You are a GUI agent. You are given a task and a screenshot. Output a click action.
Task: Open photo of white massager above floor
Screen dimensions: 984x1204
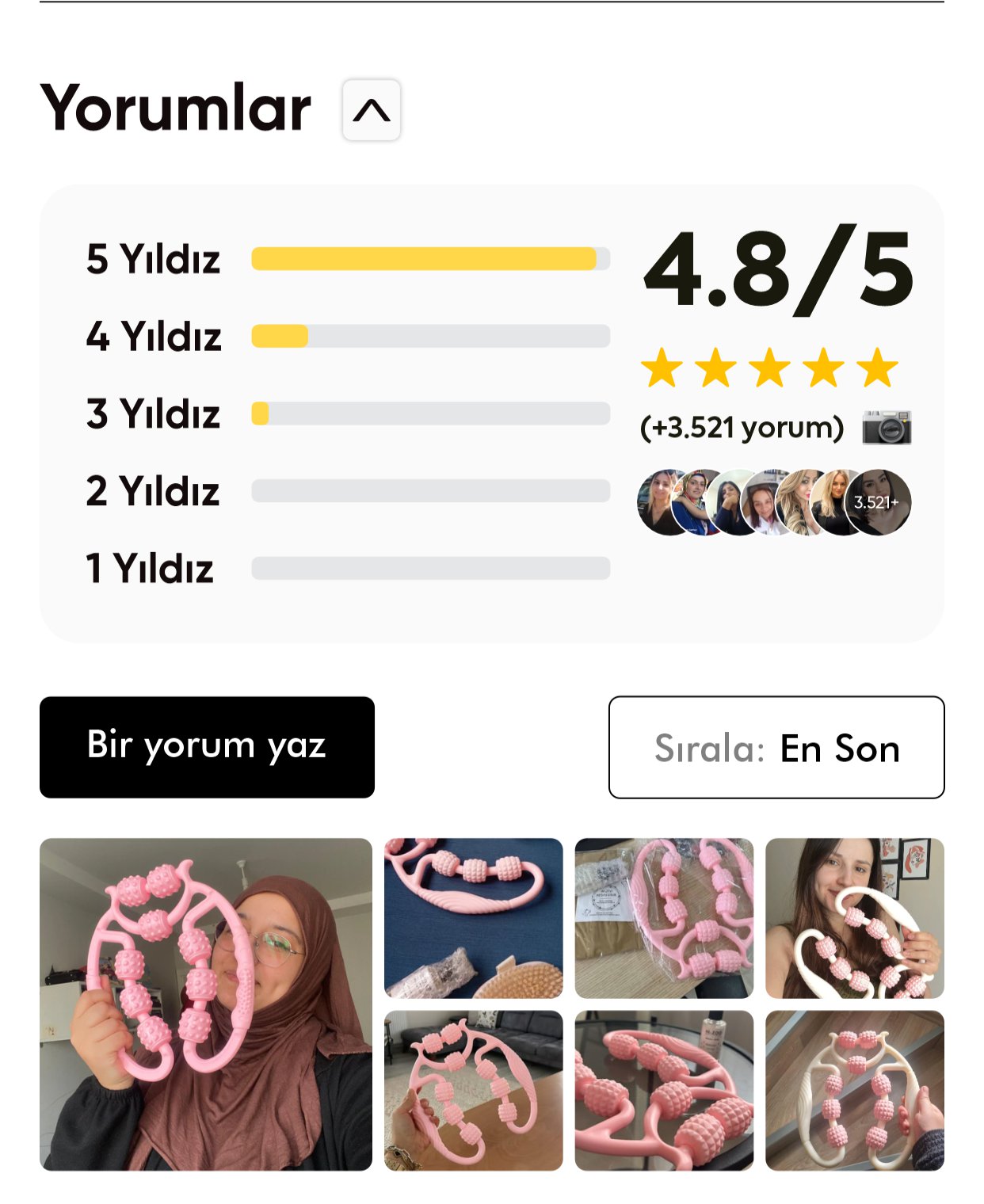[854, 1090]
